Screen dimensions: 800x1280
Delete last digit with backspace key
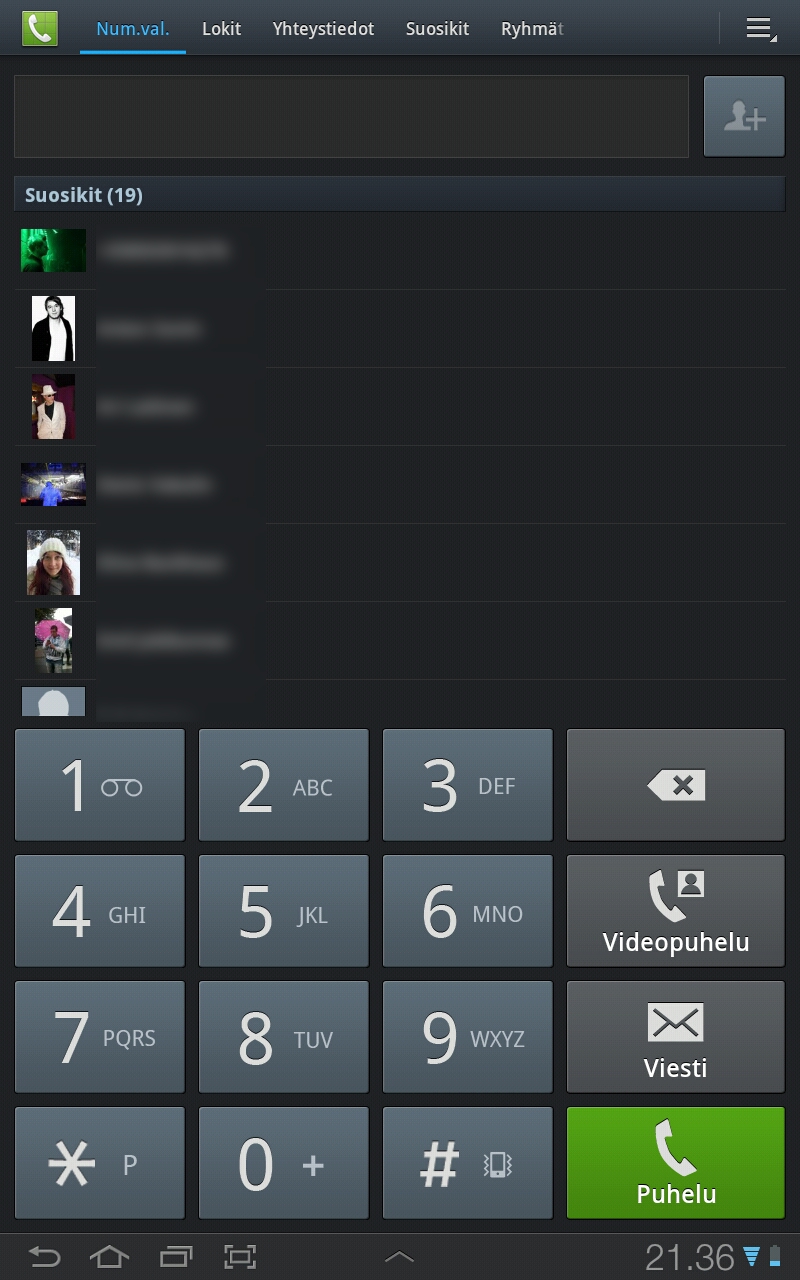point(675,785)
